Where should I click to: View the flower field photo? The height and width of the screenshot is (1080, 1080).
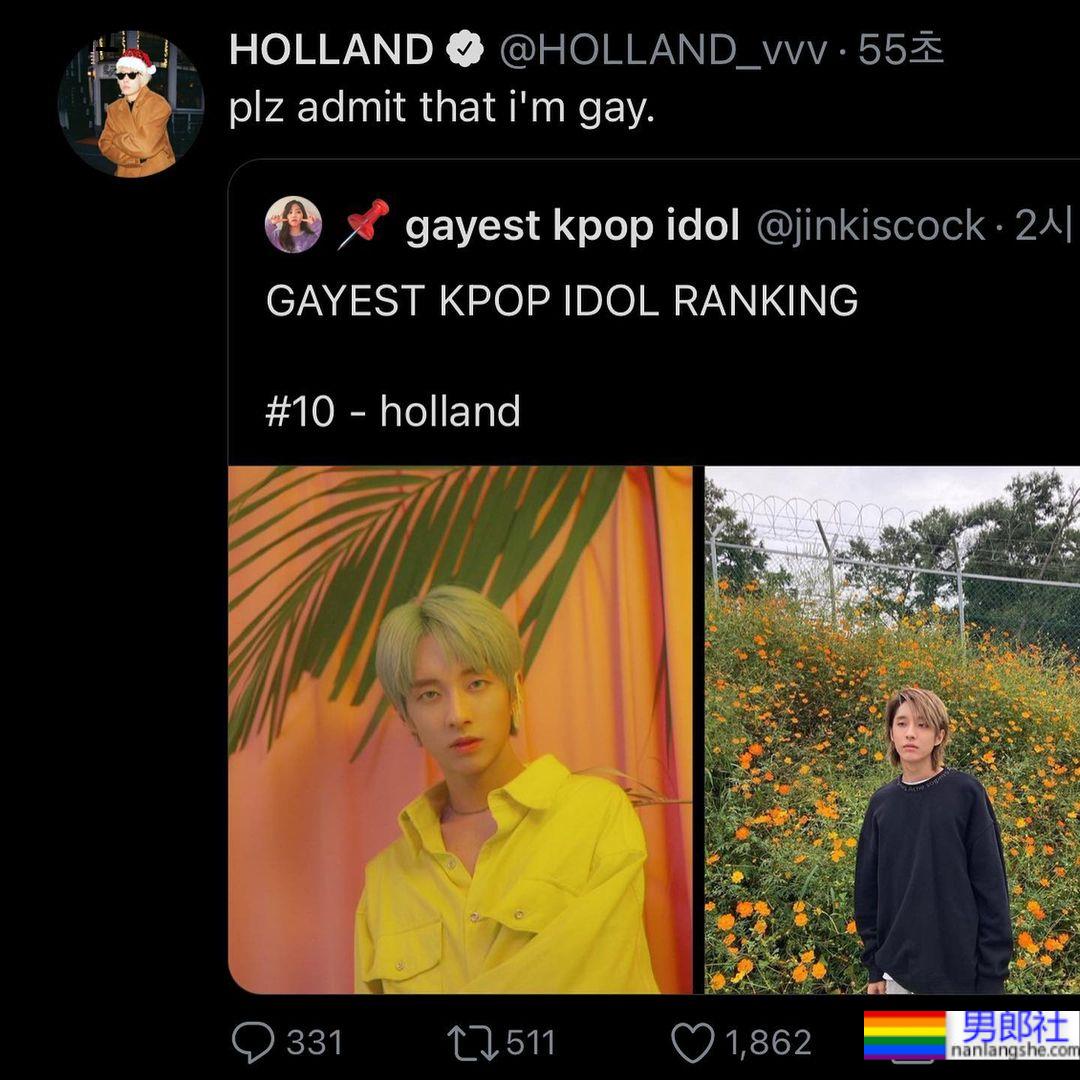(x=892, y=730)
